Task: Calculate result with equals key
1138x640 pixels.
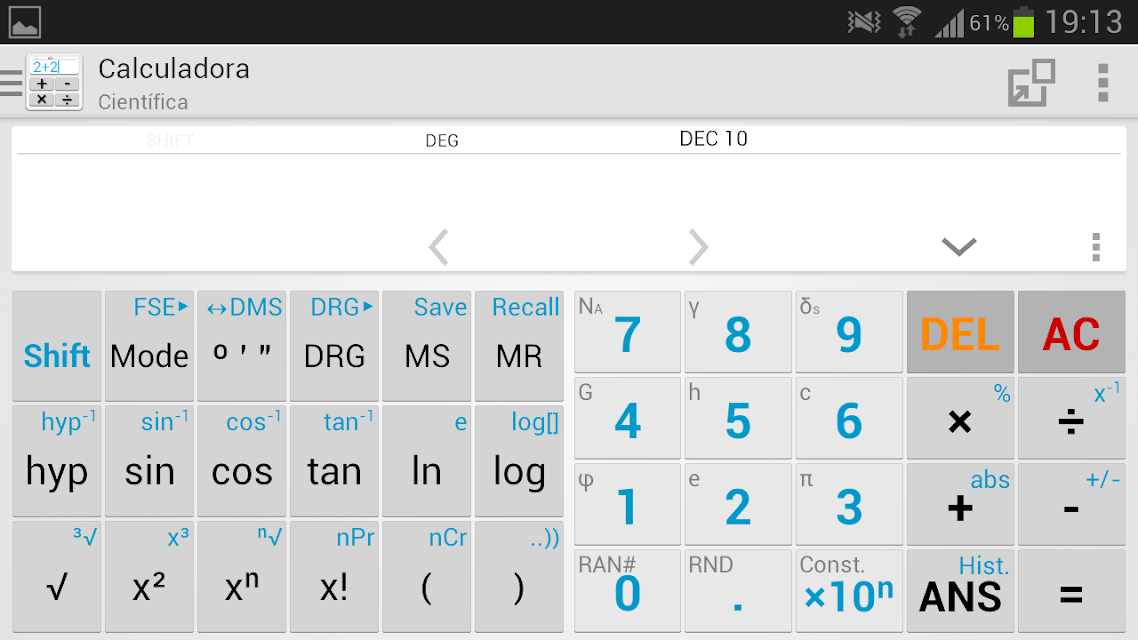Action: tap(1072, 591)
